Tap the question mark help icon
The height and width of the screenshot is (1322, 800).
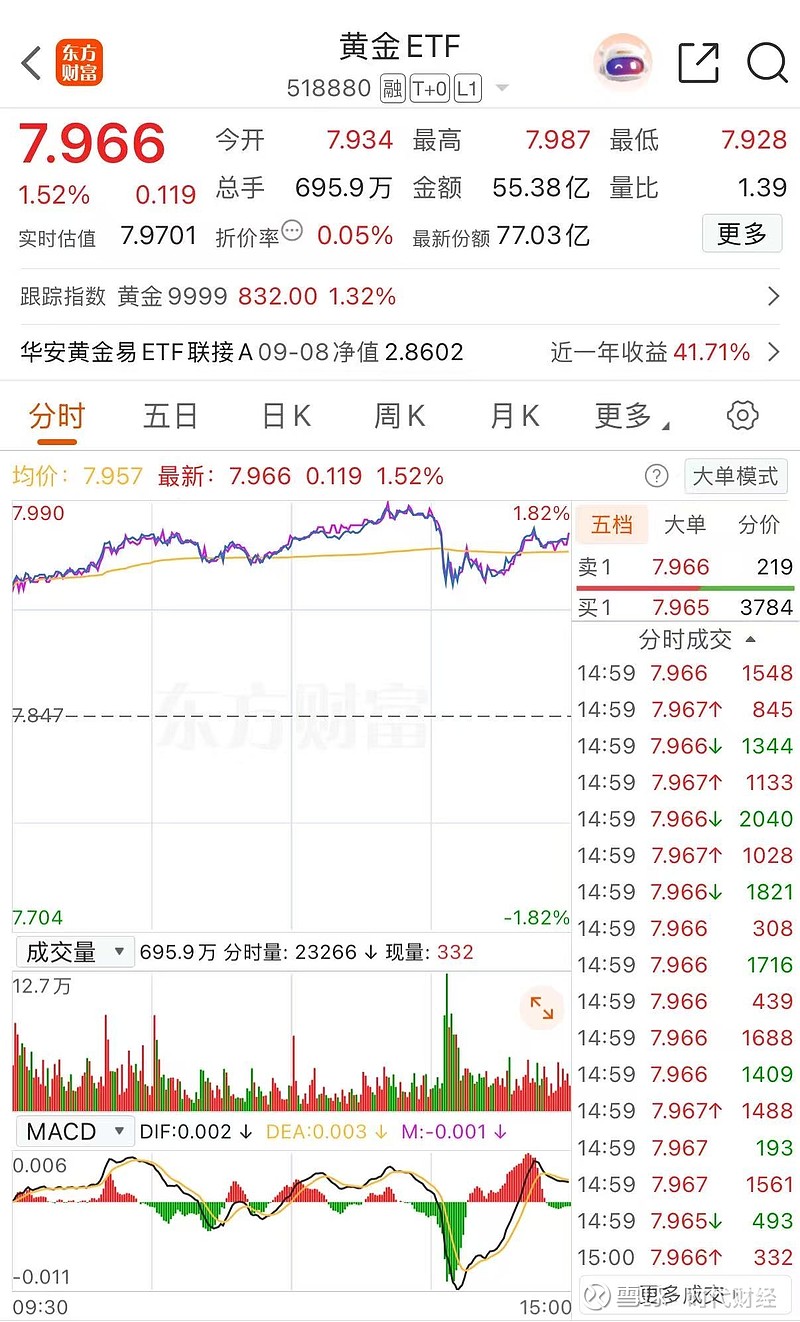pos(656,476)
